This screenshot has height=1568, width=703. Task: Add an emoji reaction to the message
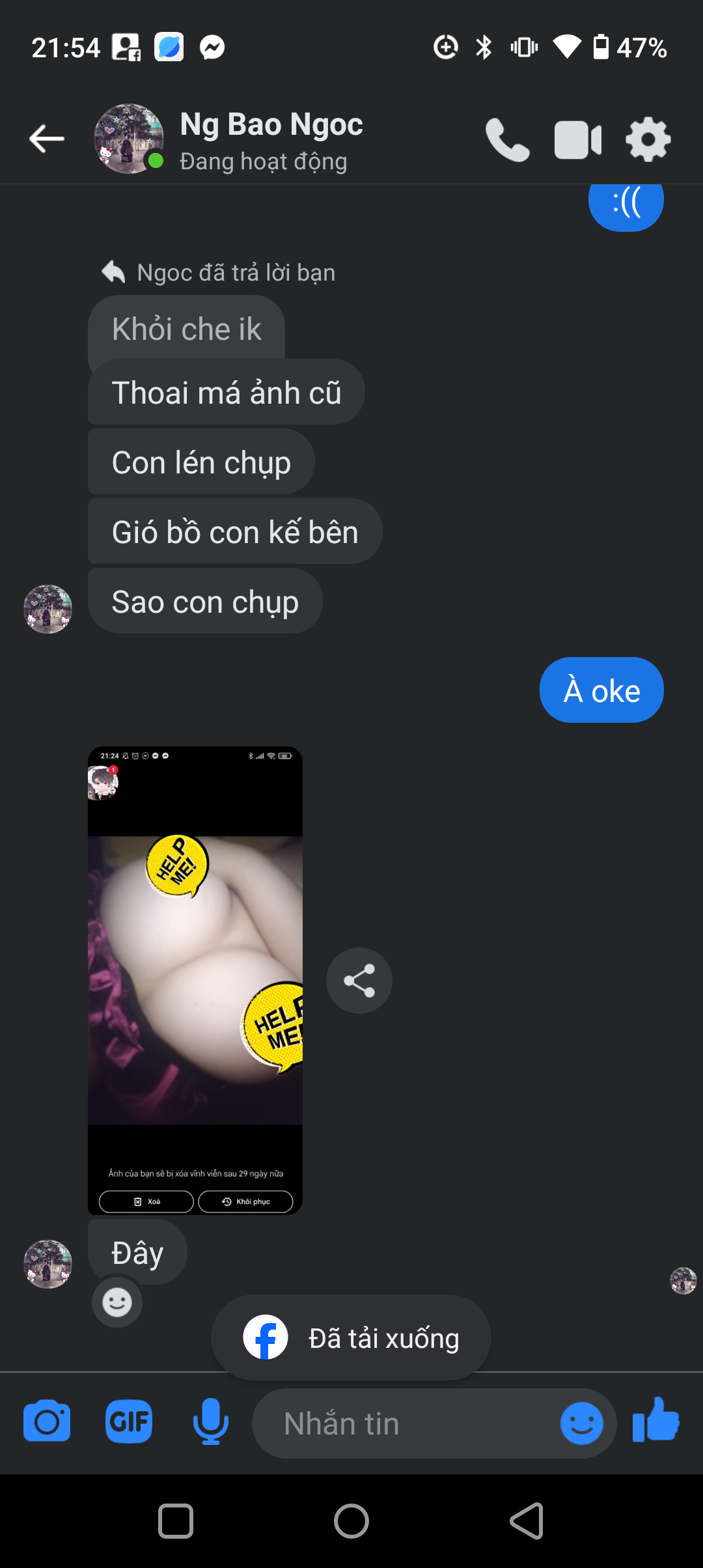click(x=117, y=1302)
